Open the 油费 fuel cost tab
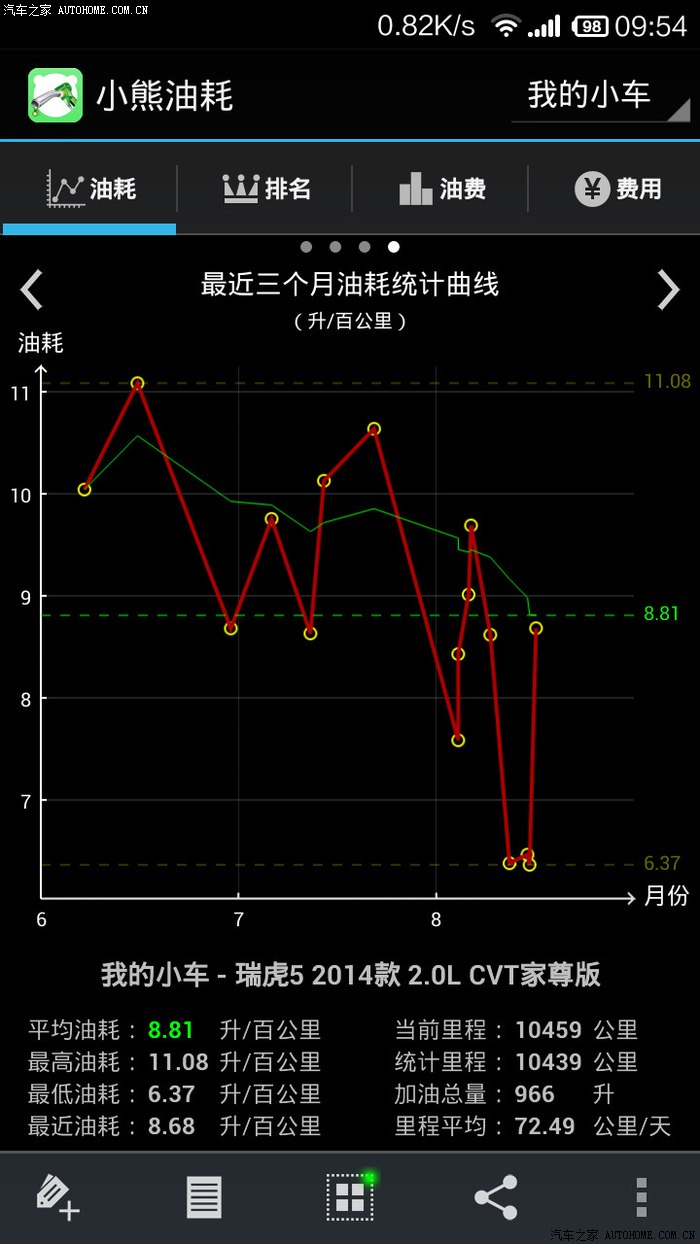This screenshot has height=1244, width=700. pyautogui.click(x=442, y=188)
